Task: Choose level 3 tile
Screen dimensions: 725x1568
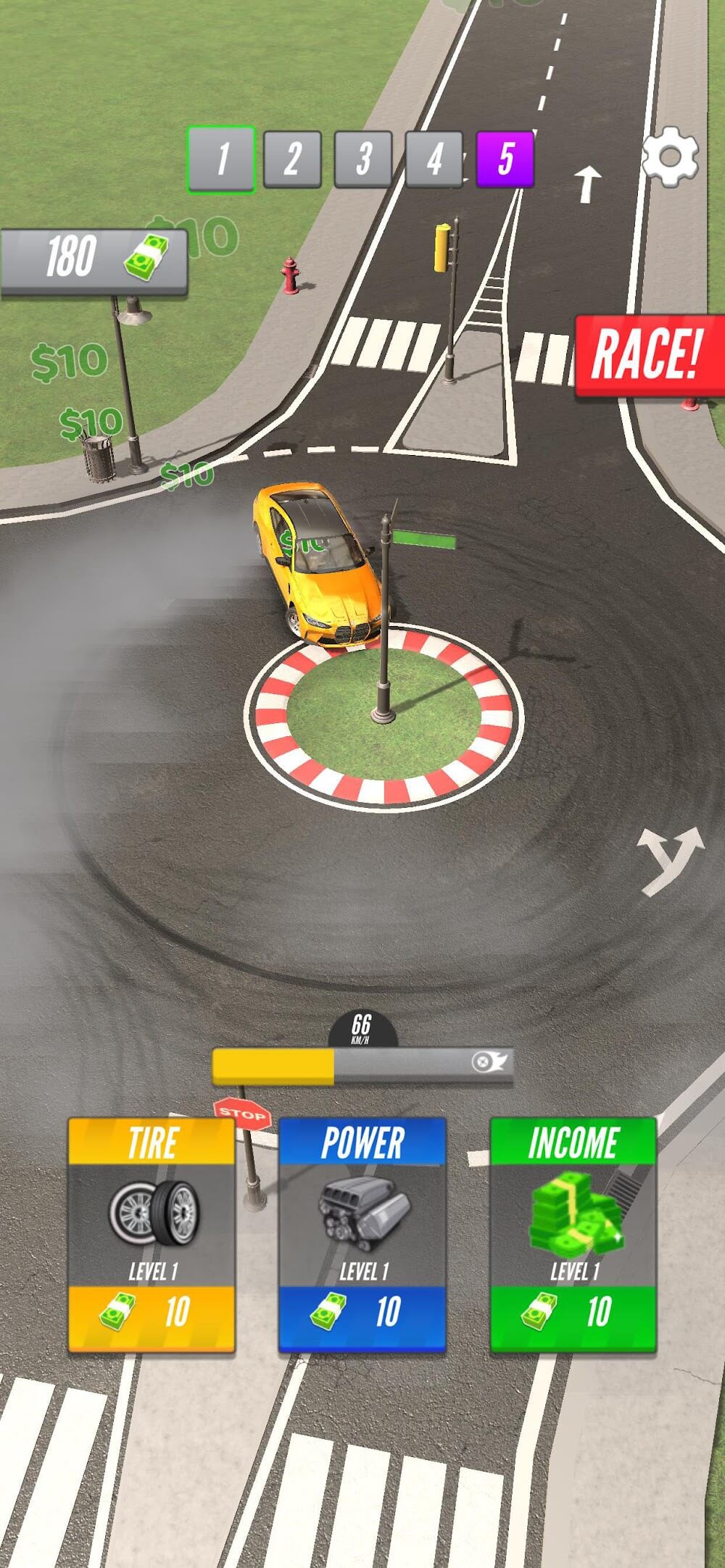Action: [362, 159]
